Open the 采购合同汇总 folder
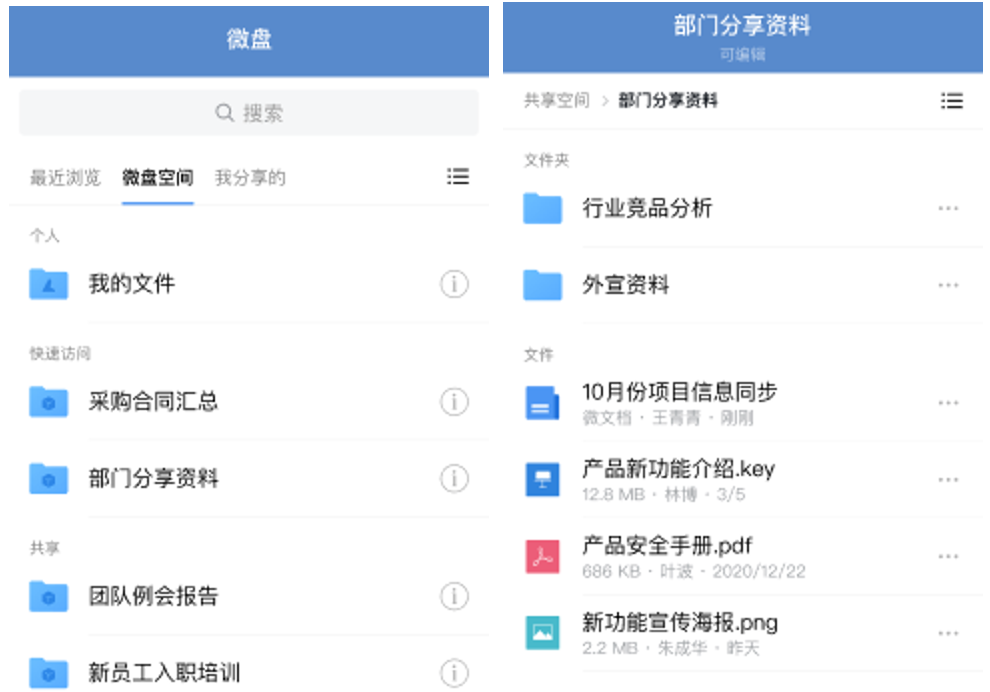 point(153,402)
